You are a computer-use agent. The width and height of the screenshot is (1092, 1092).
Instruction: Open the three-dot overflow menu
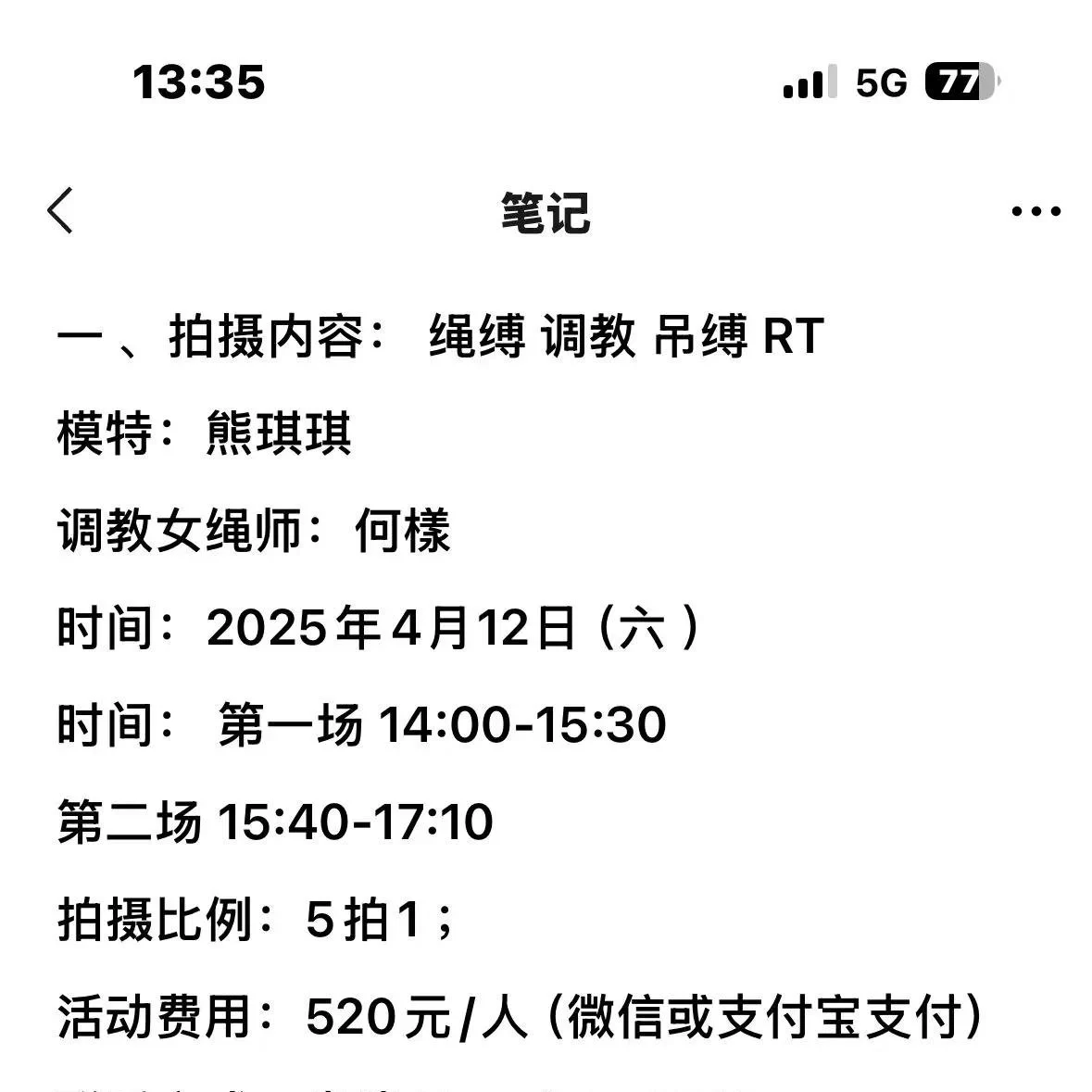tap(1036, 212)
